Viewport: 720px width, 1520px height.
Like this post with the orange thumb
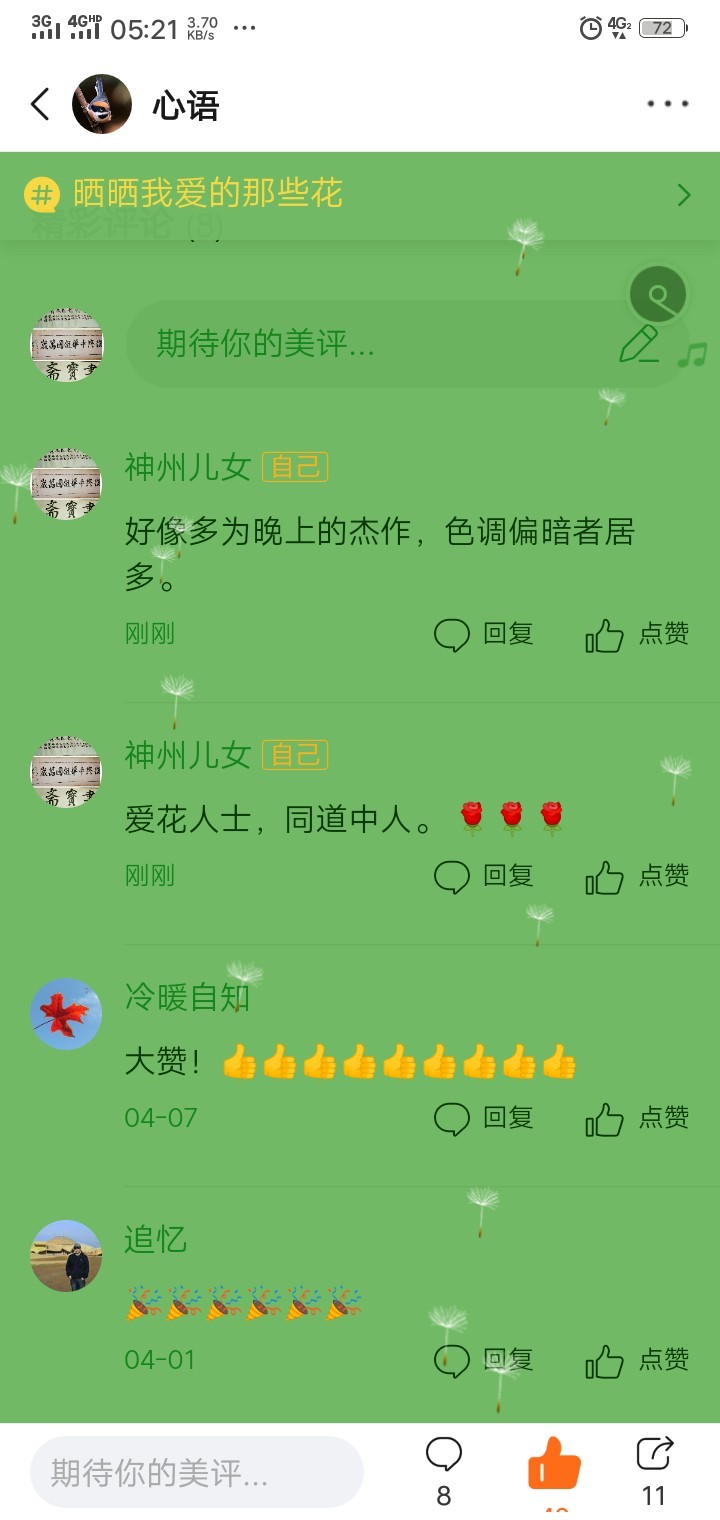(x=554, y=1465)
